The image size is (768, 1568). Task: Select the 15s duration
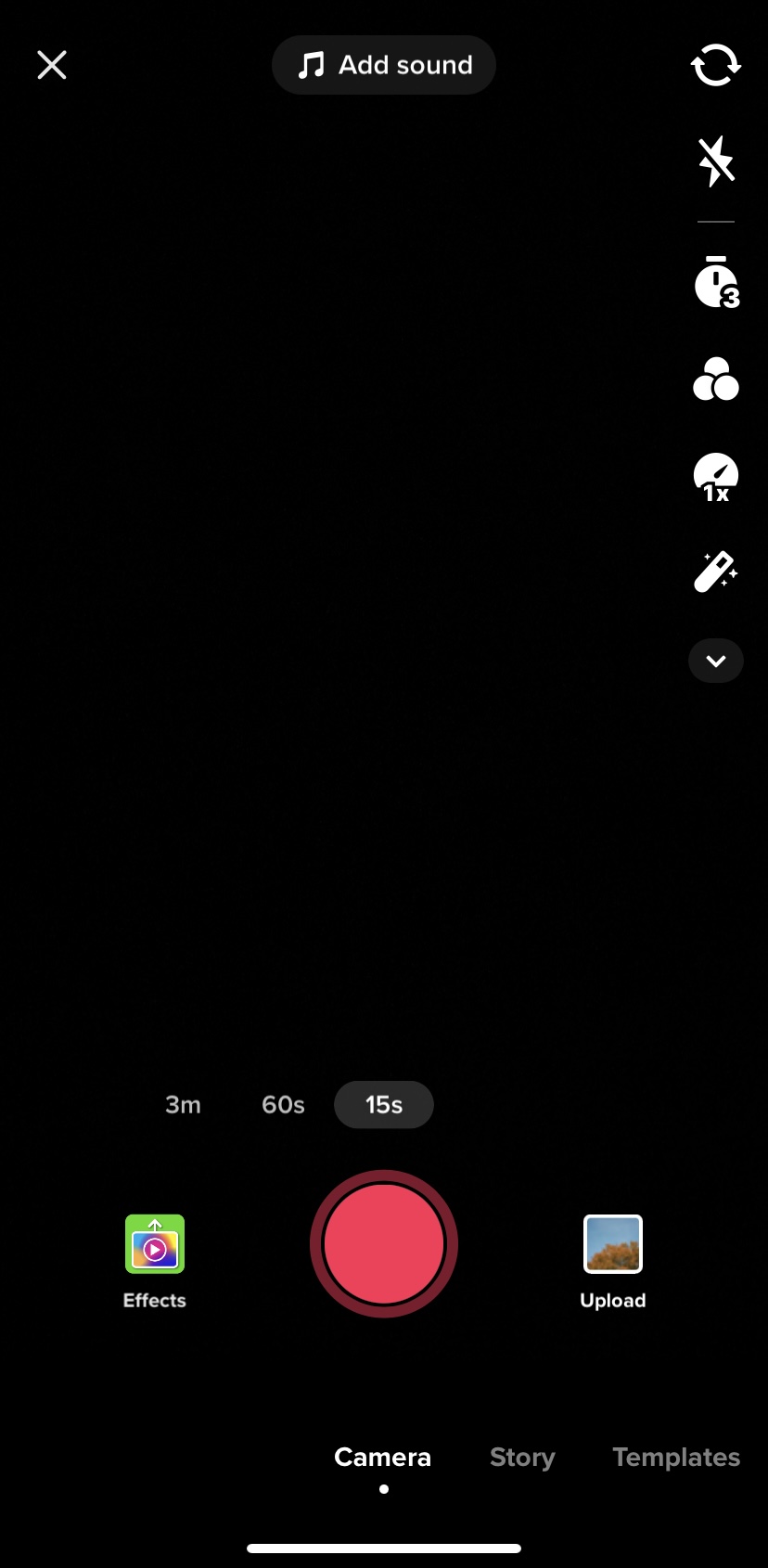coord(384,1105)
